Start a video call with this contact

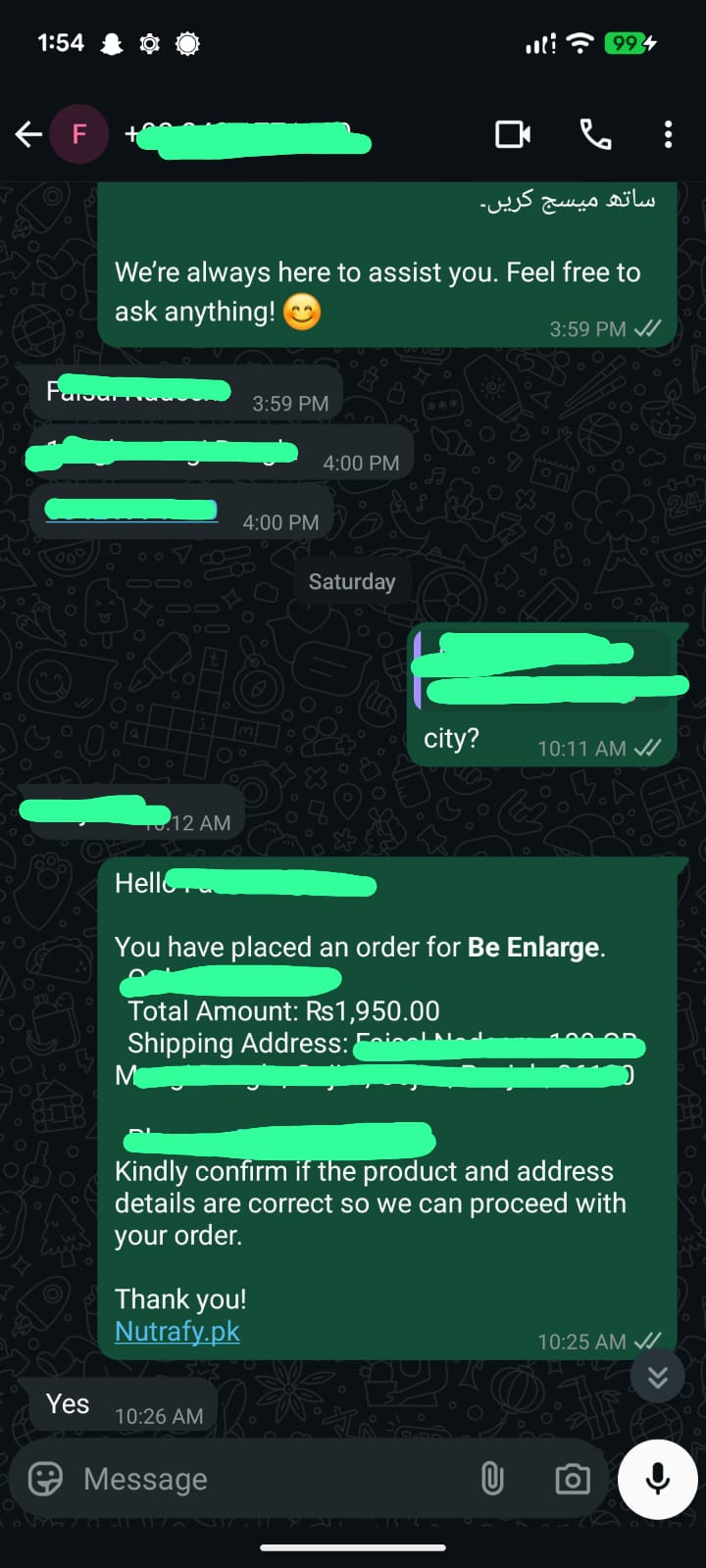point(513,134)
